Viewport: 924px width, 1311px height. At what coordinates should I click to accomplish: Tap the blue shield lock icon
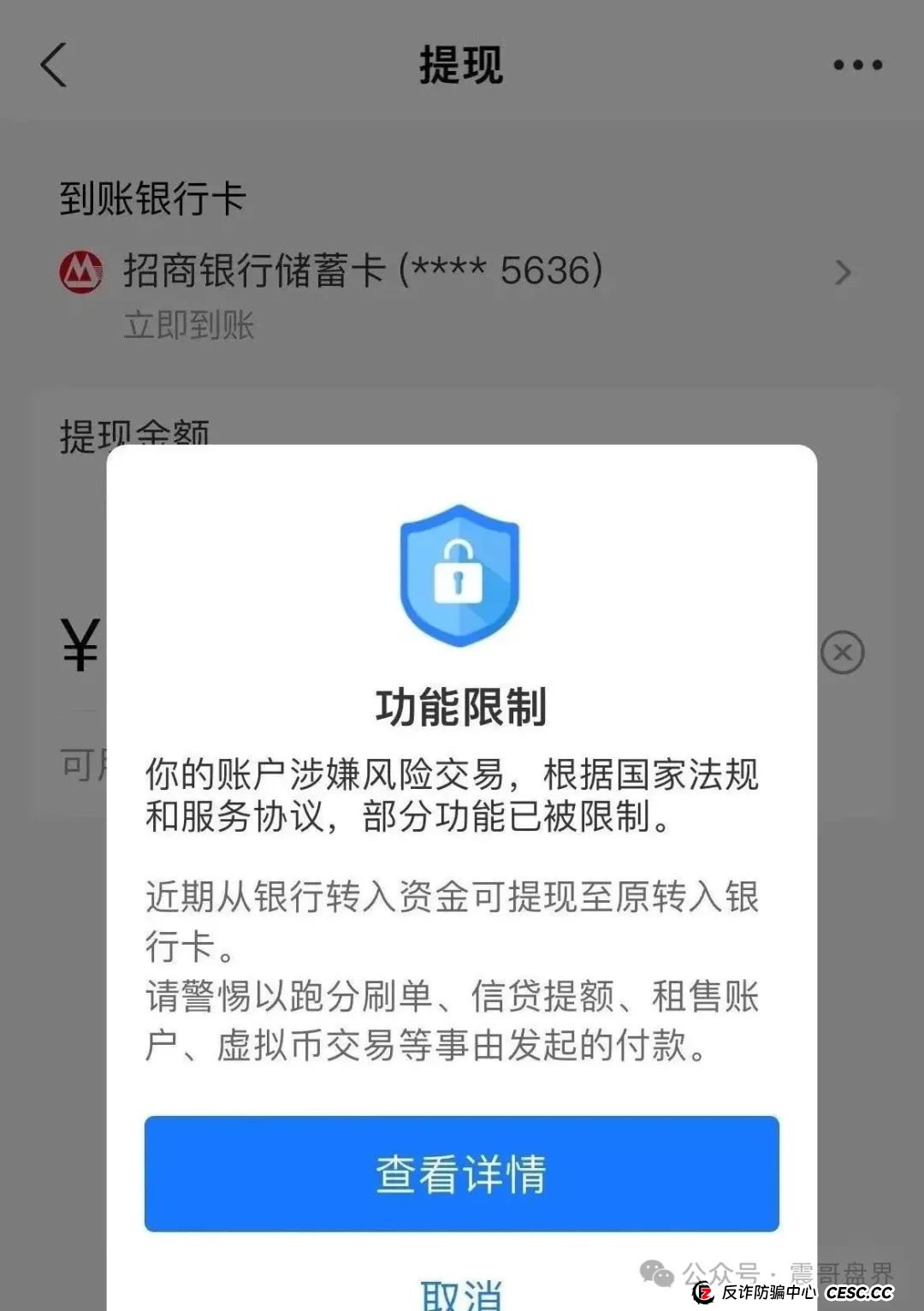click(460, 576)
